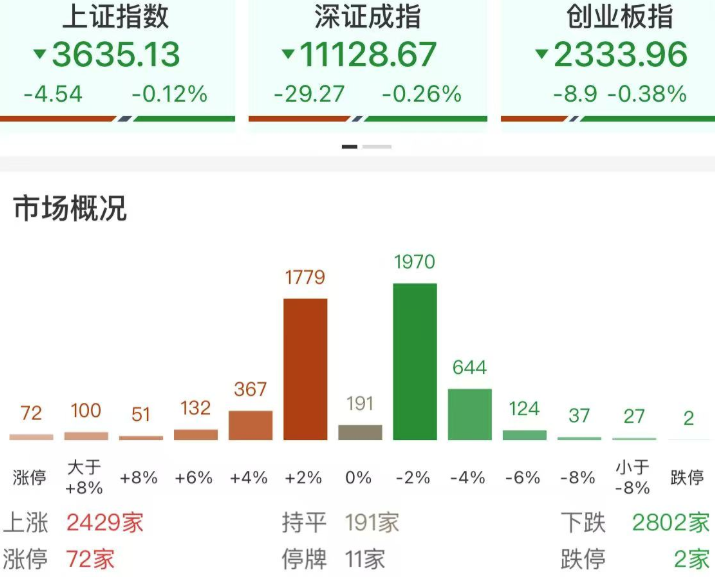
Task: Tap the page indicator below index cards
Action: coord(366,147)
